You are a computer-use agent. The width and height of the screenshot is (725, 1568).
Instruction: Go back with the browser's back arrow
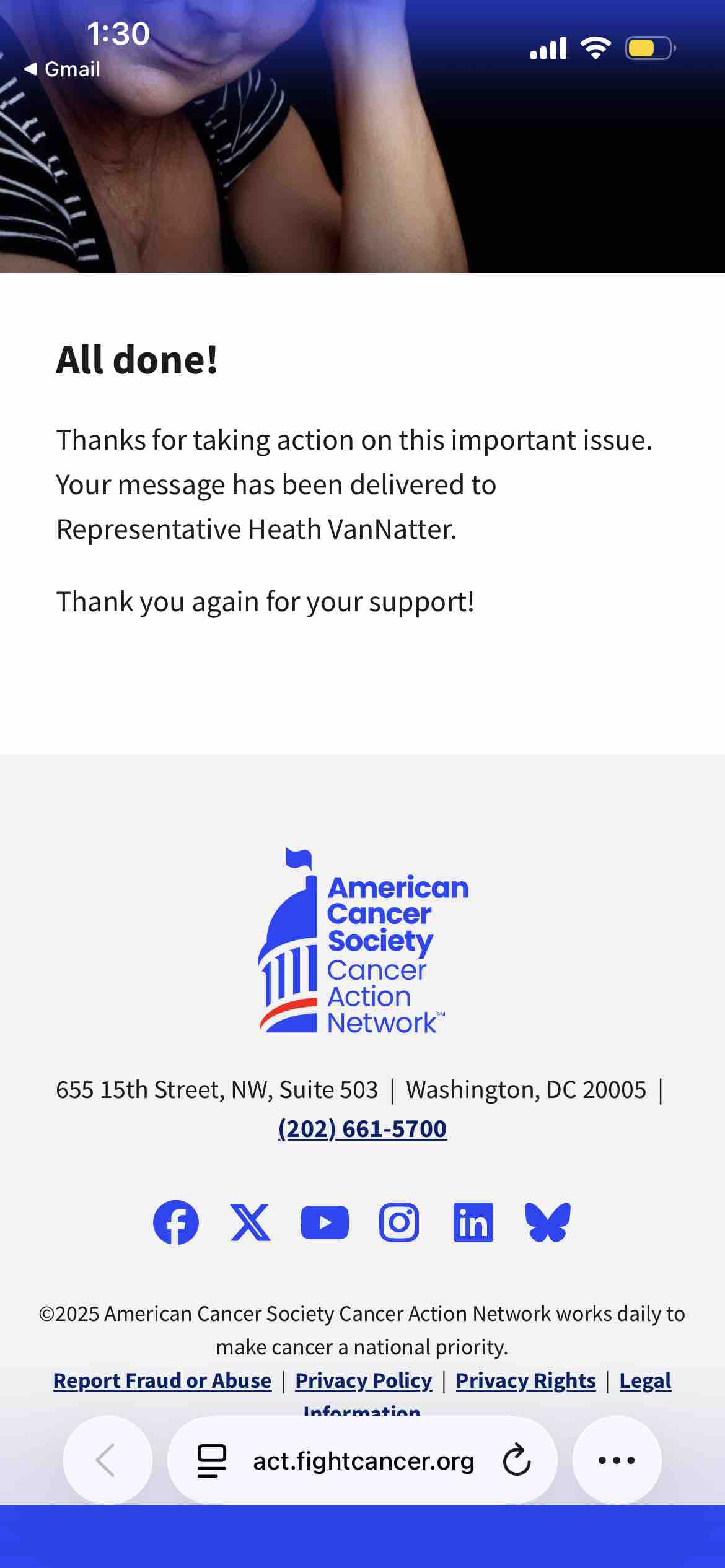pyautogui.click(x=107, y=1460)
